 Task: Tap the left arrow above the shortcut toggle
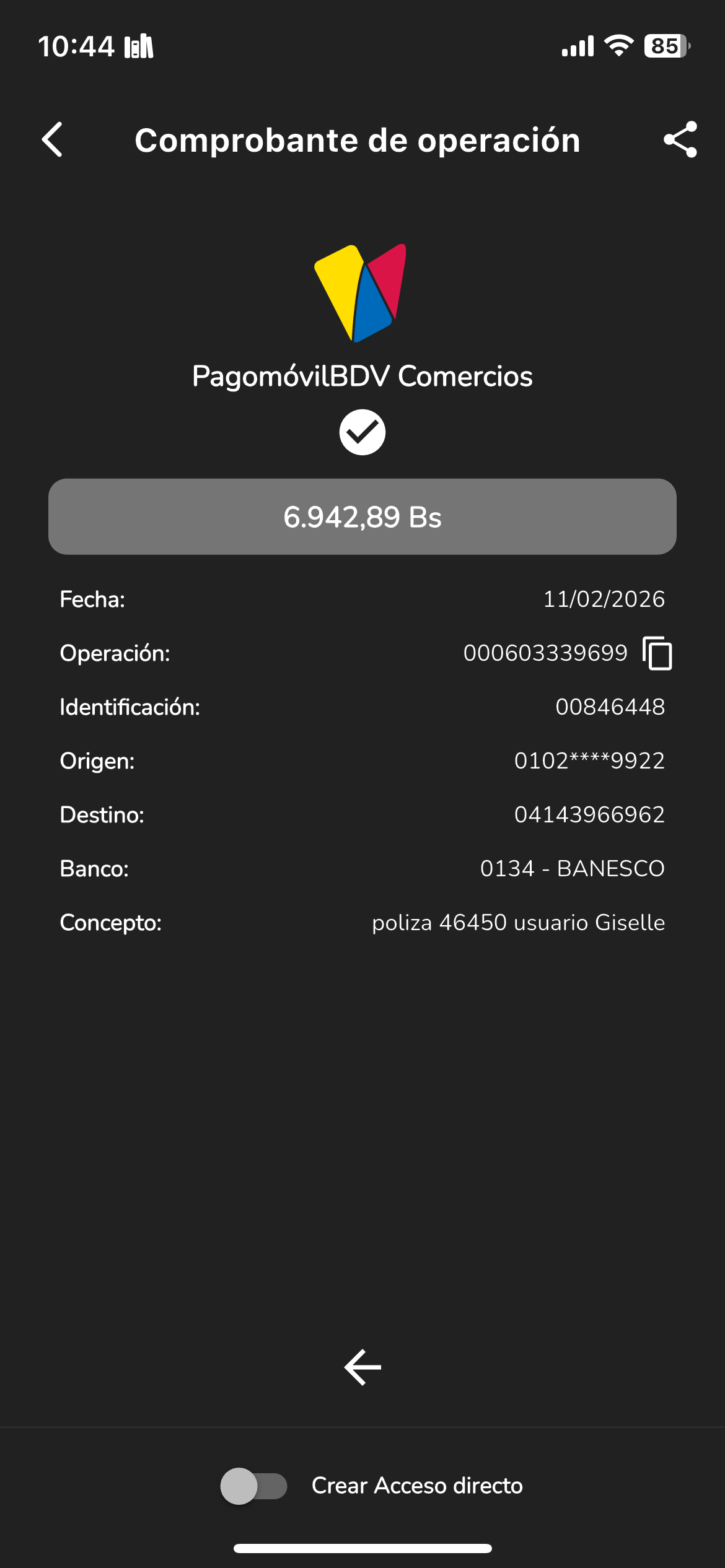pyautogui.click(x=362, y=1367)
